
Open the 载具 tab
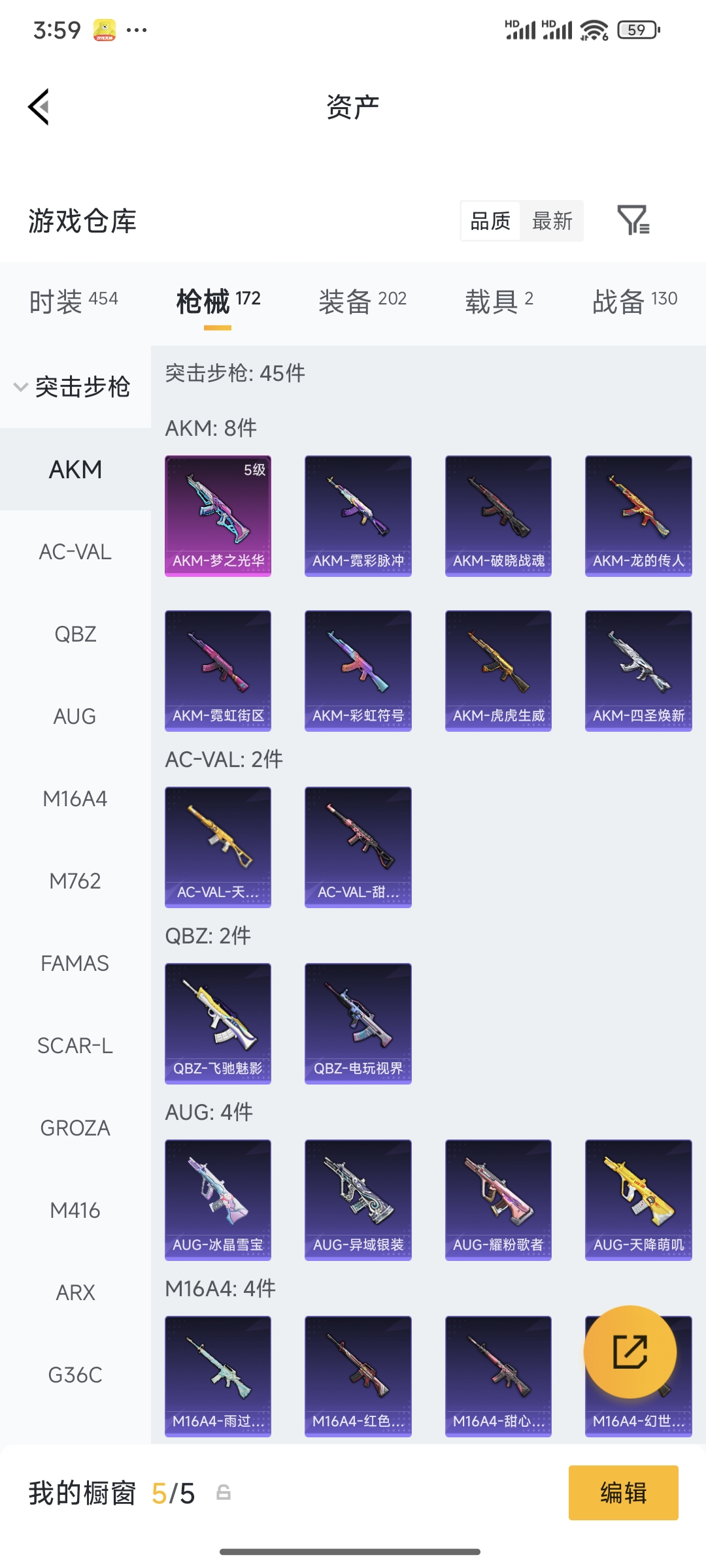coord(499,301)
